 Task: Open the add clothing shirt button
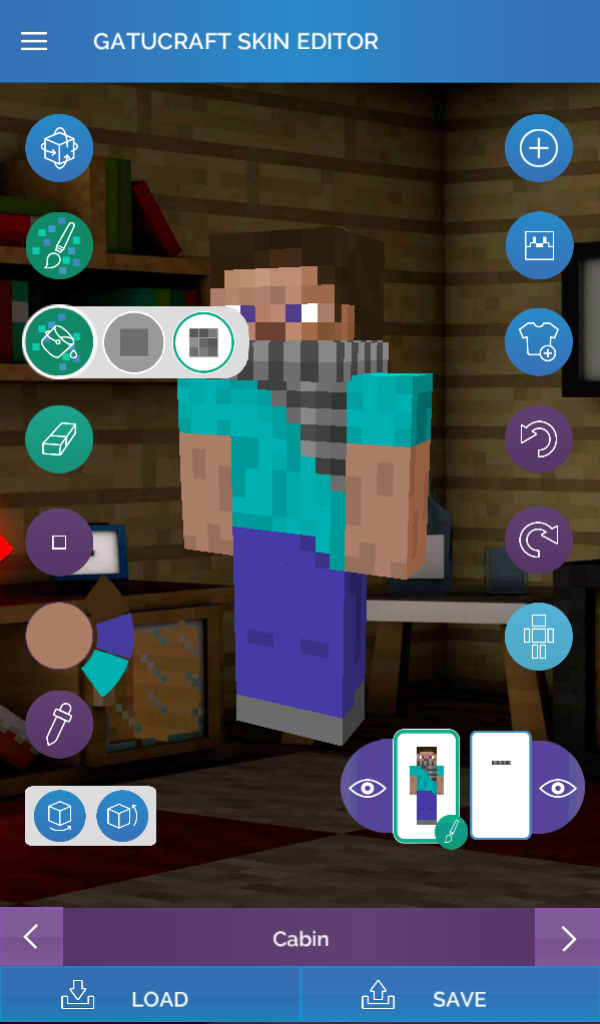pyautogui.click(x=539, y=342)
